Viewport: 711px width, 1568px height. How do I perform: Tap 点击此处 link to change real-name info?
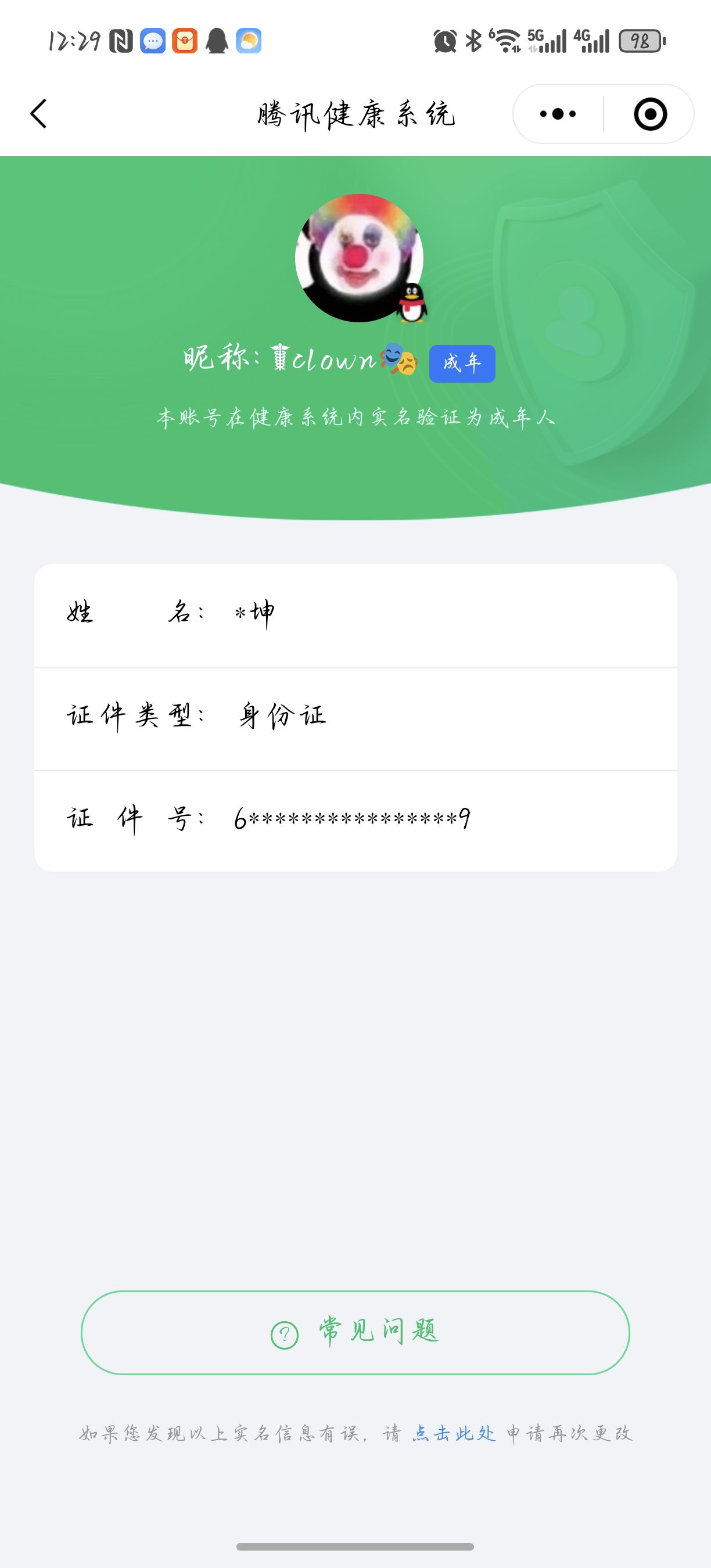454,1433
